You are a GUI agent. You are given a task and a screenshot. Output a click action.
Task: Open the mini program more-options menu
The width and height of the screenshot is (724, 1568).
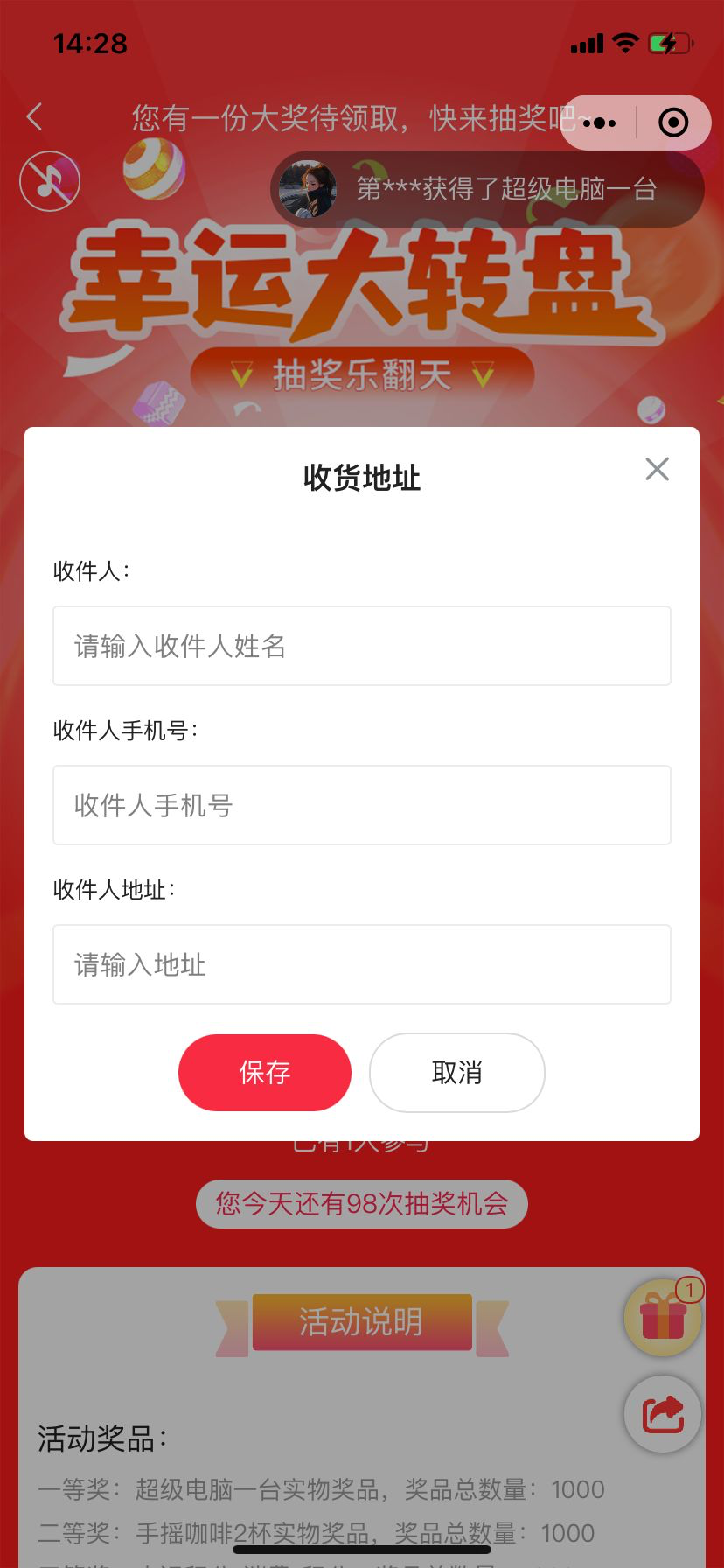coord(599,122)
